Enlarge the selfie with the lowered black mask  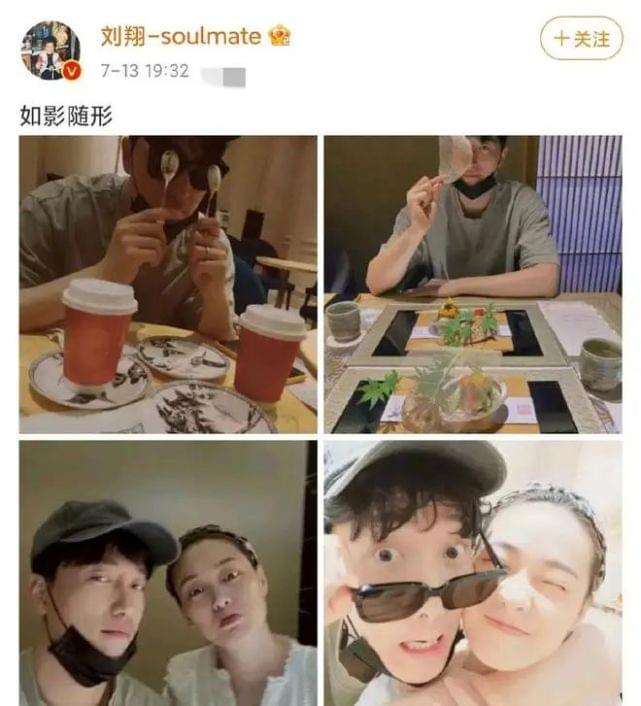point(168,572)
